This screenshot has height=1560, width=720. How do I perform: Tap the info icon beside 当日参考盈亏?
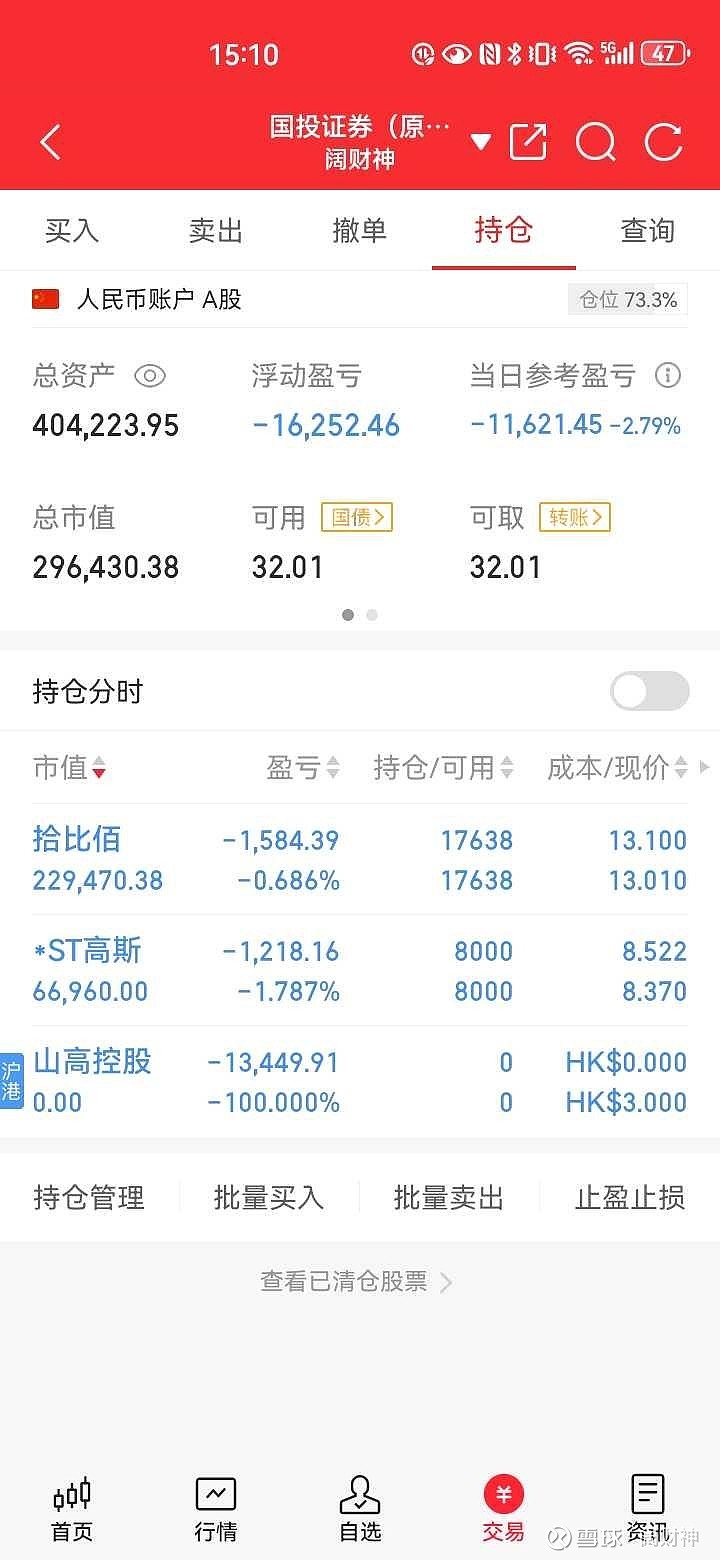click(x=667, y=375)
